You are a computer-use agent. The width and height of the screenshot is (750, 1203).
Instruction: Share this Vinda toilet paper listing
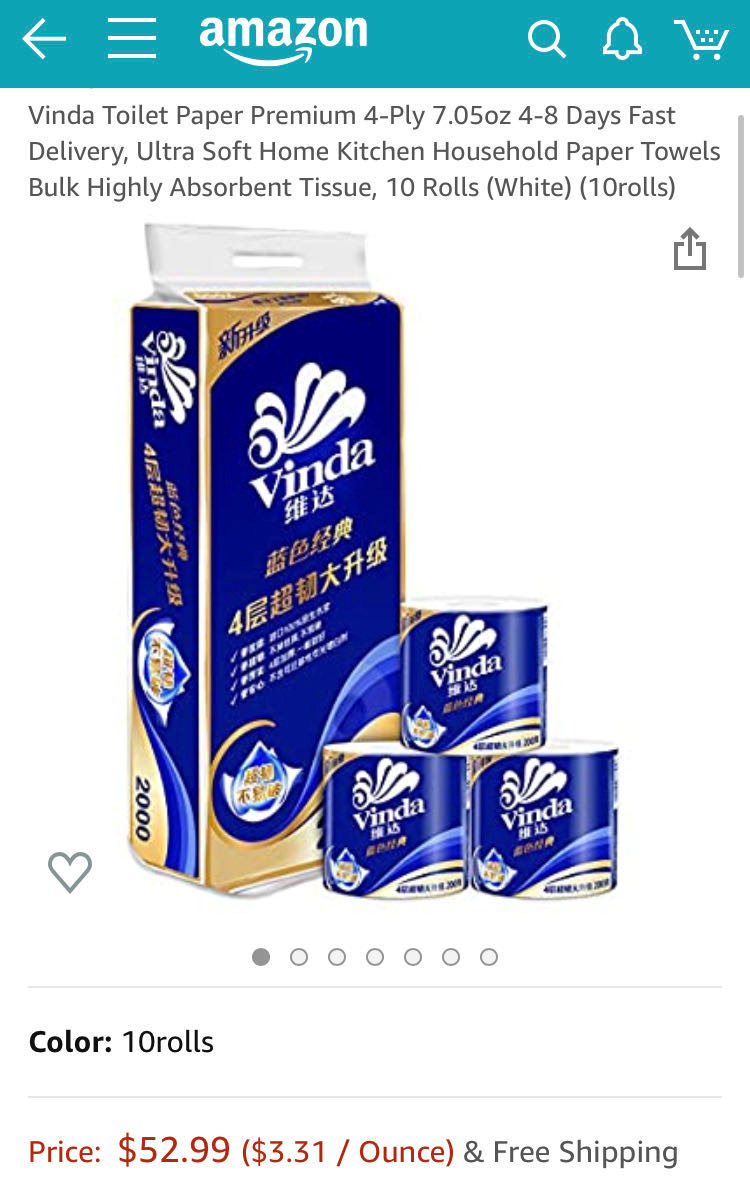[x=689, y=249]
